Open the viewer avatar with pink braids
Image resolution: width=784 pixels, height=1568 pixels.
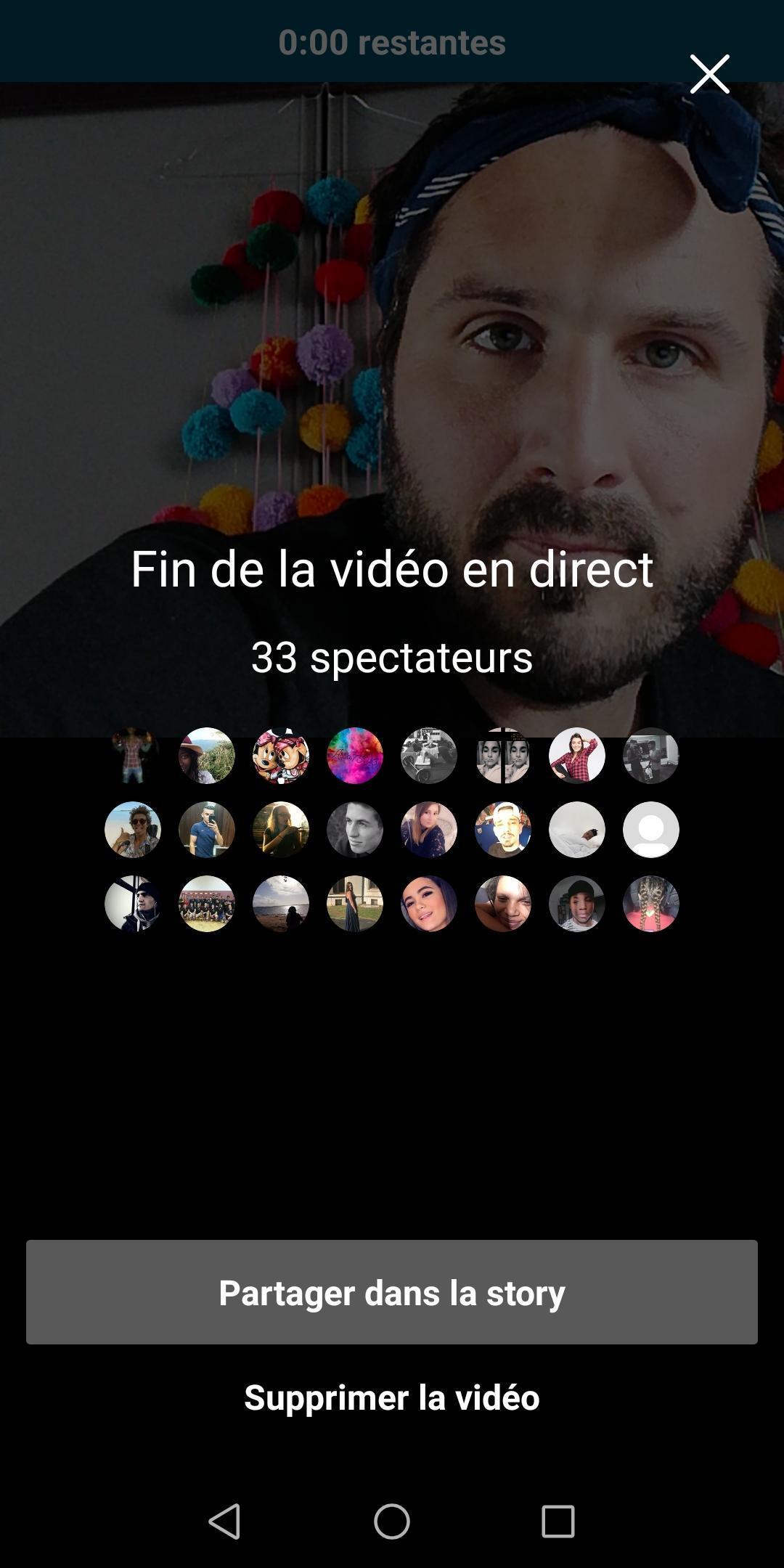pos(651,904)
